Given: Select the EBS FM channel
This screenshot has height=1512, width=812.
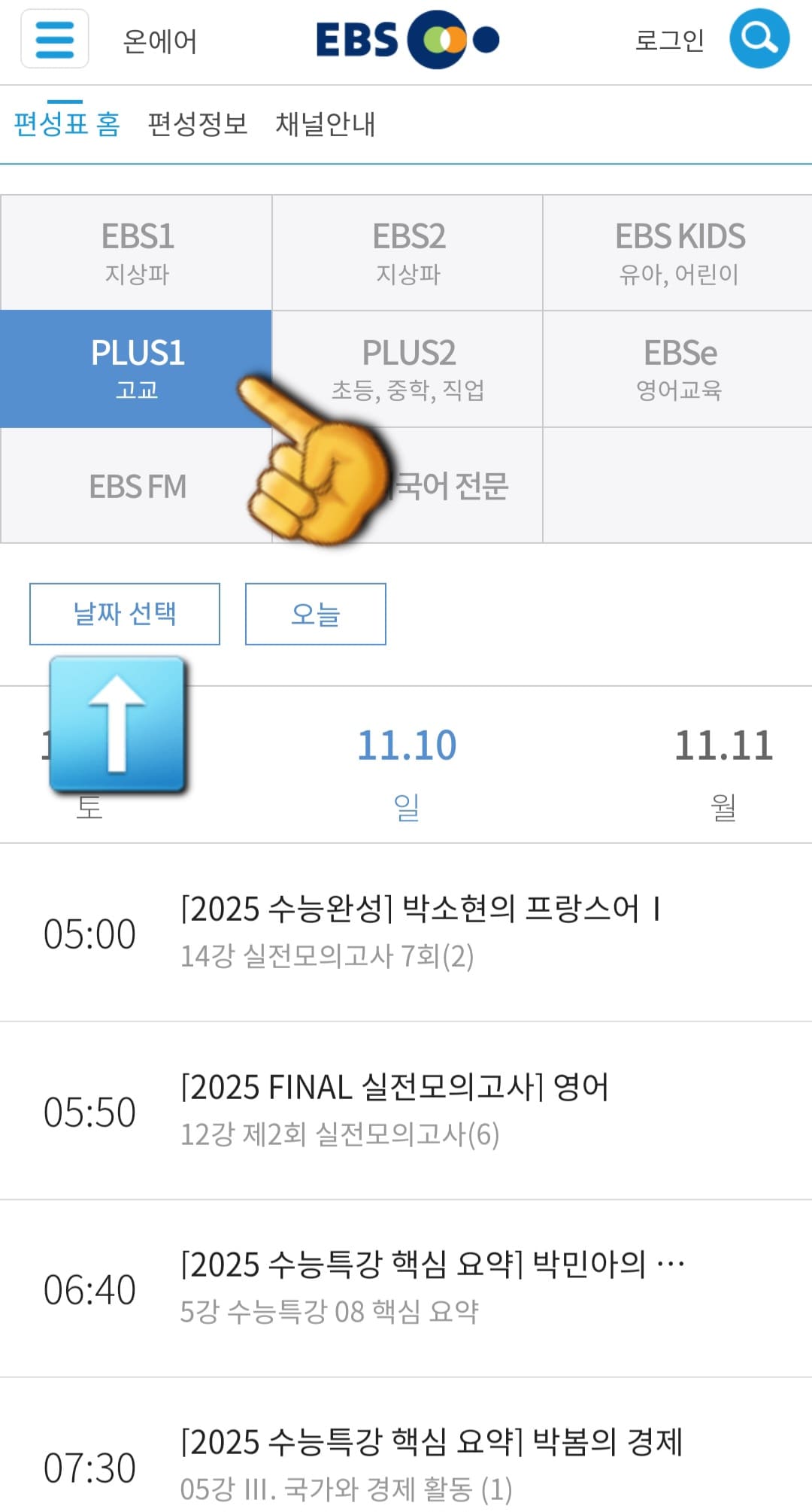Looking at the screenshot, I should tap(135, 485).
